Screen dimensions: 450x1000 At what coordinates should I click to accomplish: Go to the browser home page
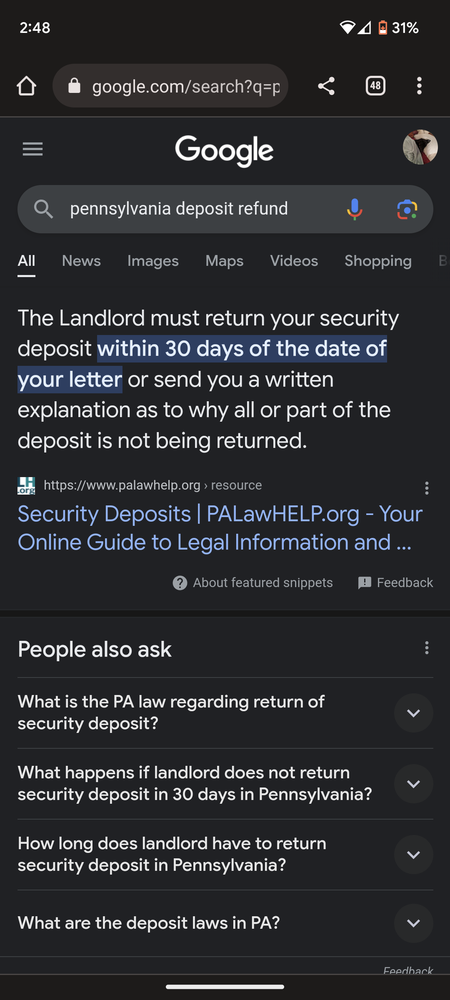(x=26, y=86)
